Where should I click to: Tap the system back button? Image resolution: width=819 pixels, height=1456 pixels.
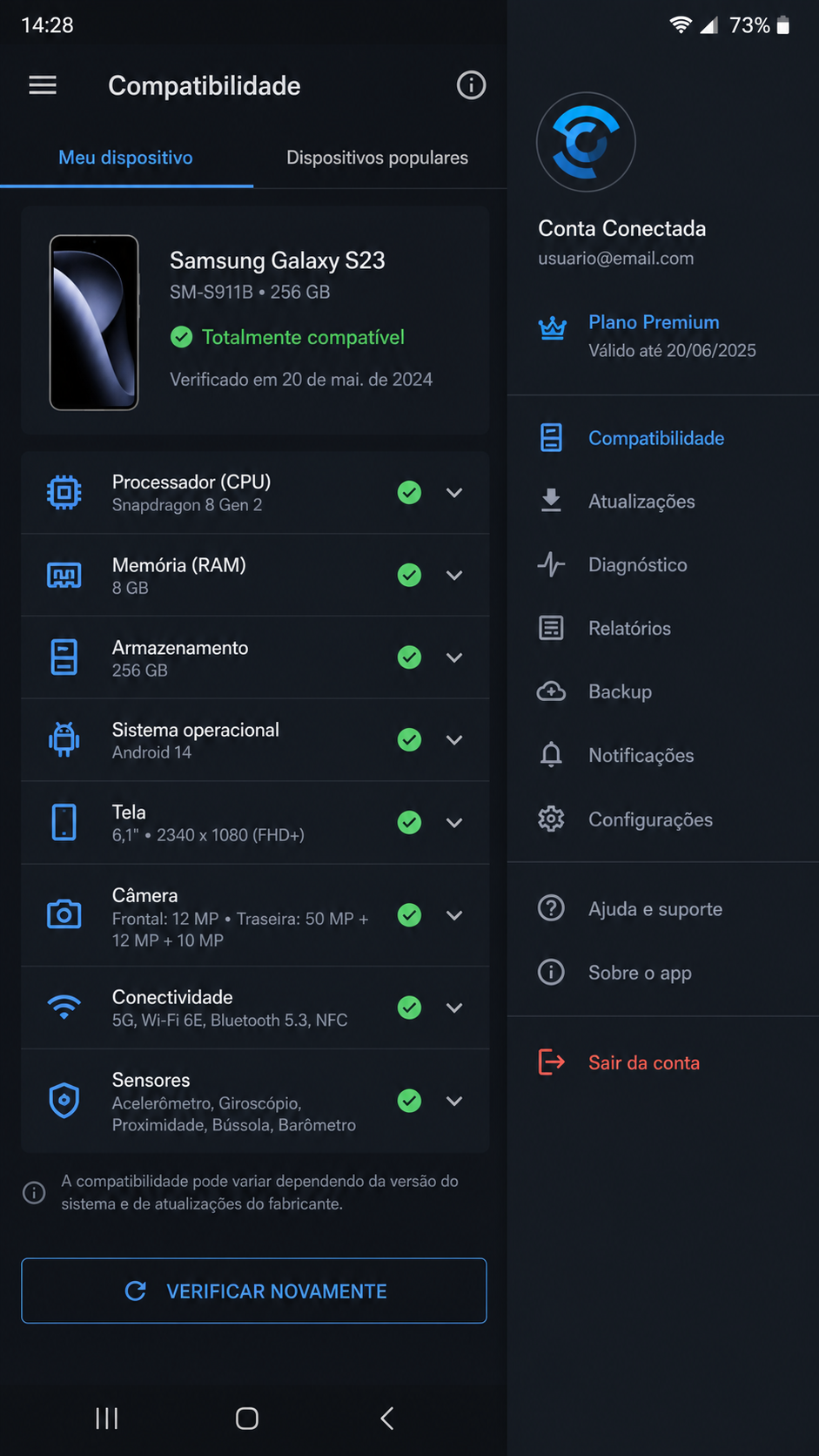(x=387, y=1419)
